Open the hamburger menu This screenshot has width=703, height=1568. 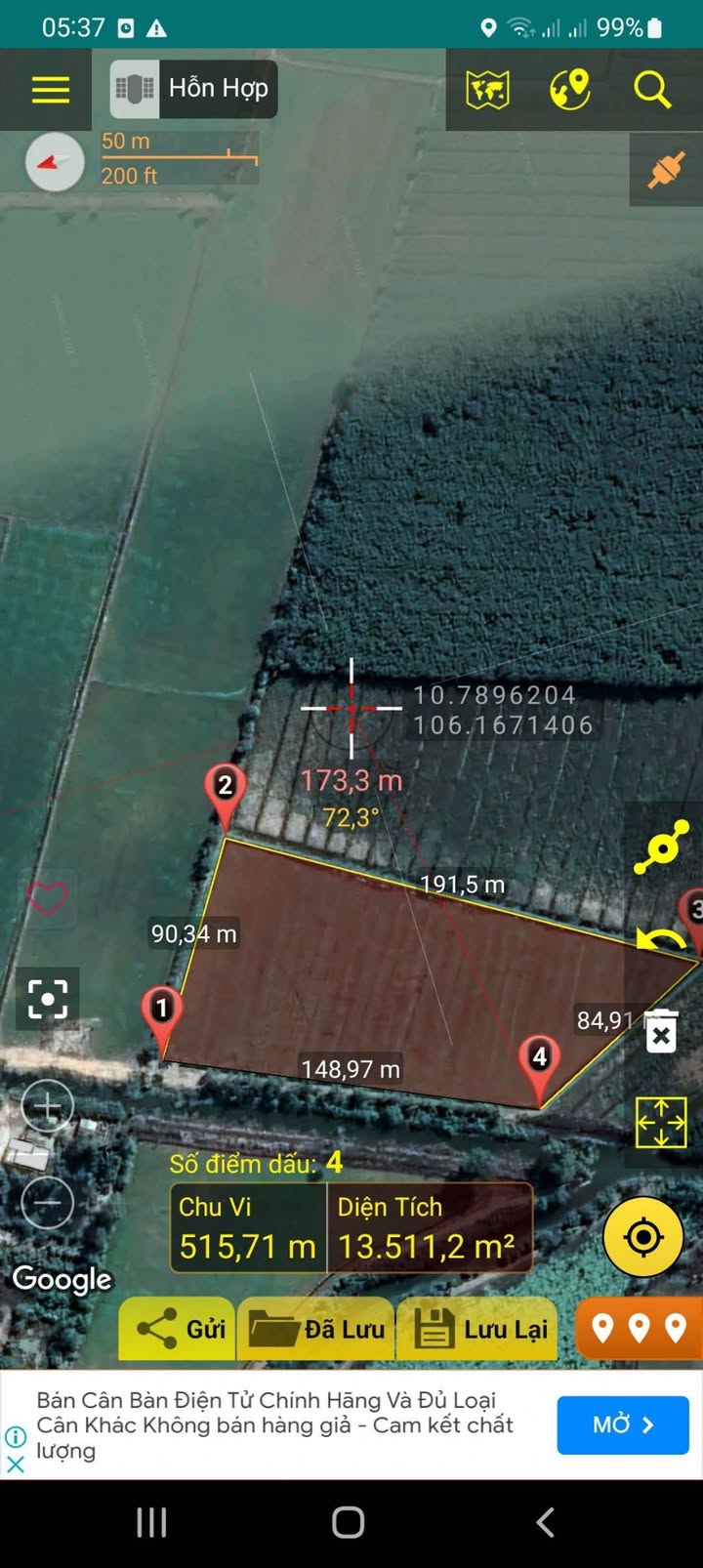pyautogui.click(x=51, y=90)
